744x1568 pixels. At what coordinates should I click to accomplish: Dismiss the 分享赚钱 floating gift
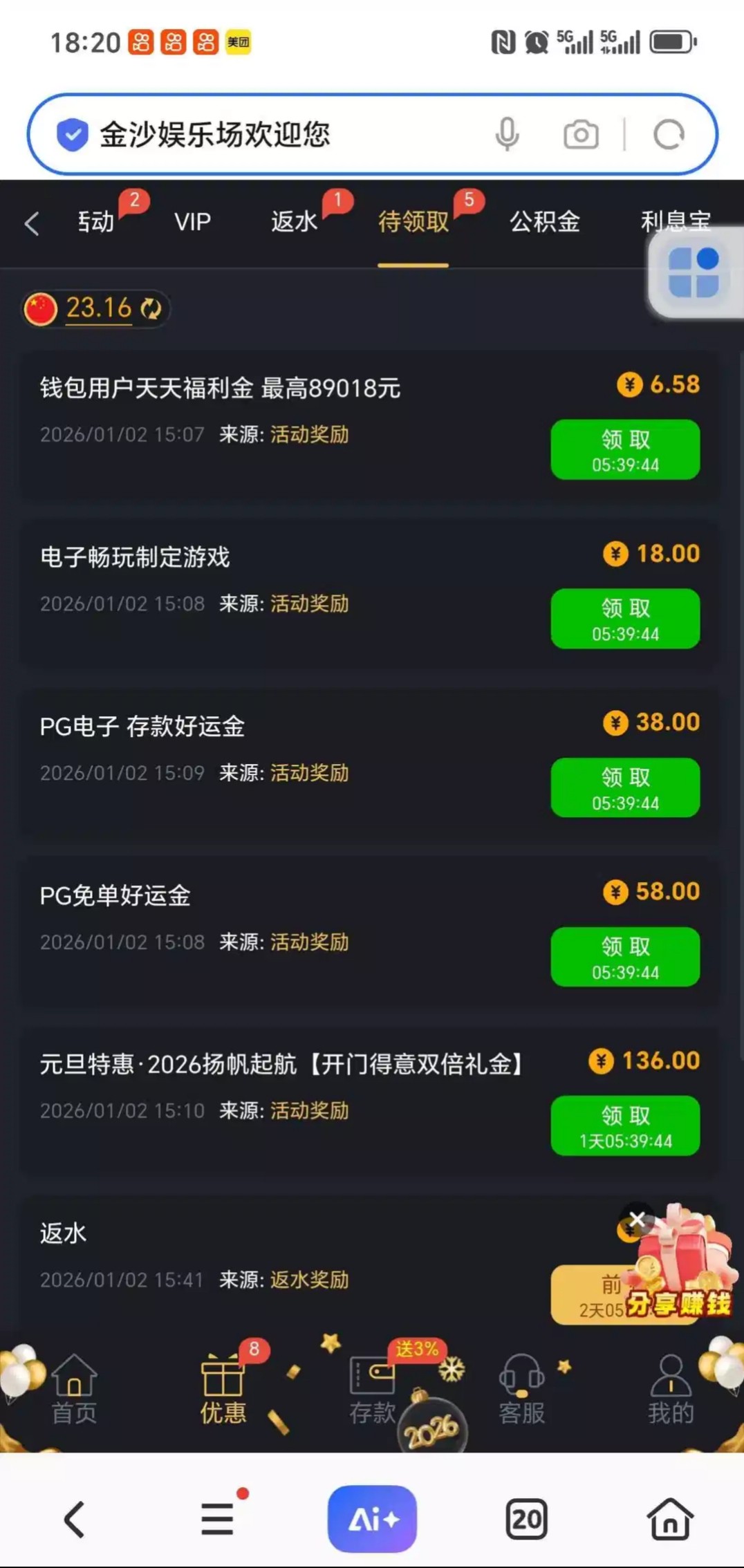click(637, 1220)
